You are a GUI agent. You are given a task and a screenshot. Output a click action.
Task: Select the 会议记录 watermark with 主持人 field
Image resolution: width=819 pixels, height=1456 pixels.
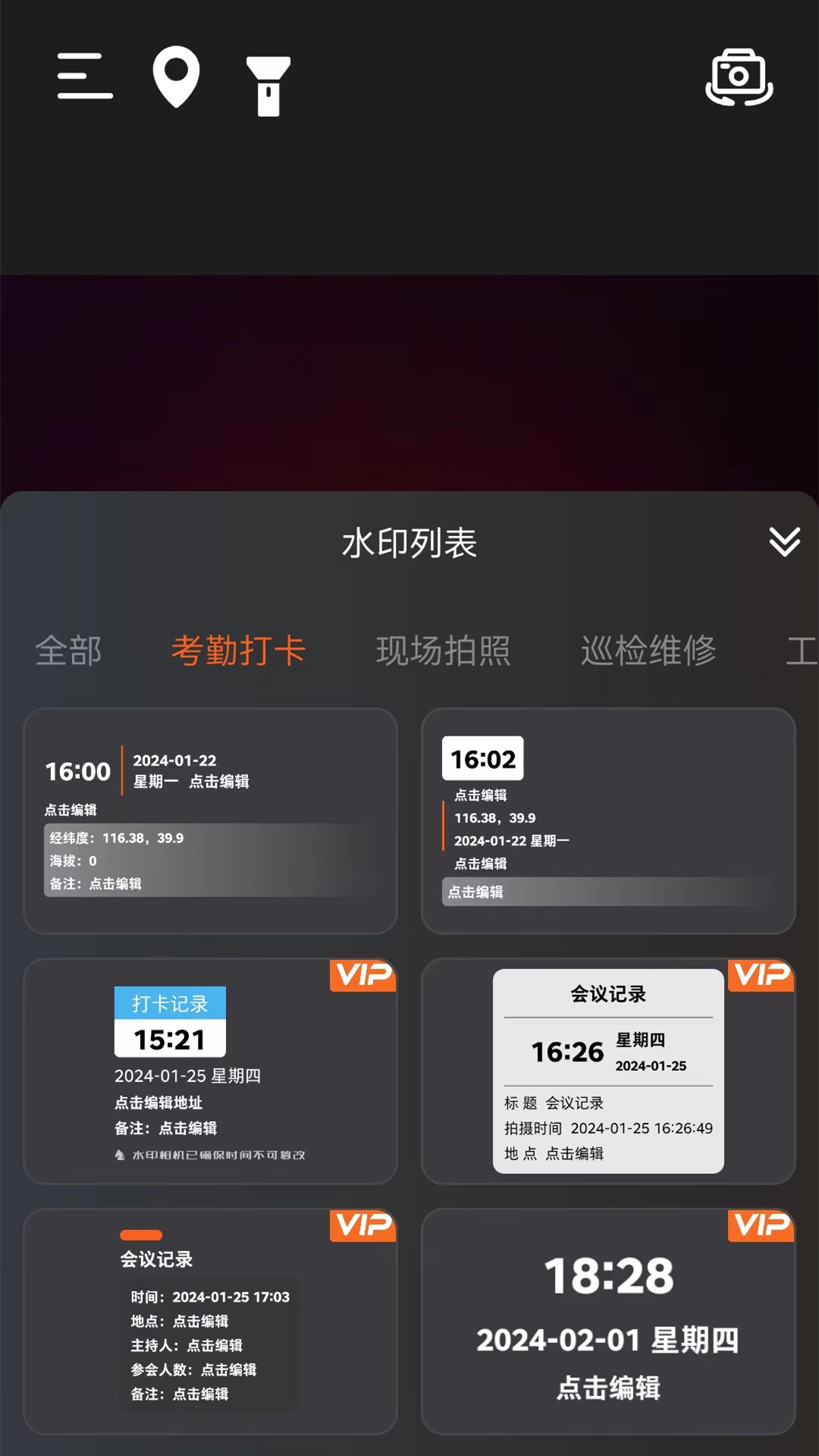tap(211, 1321)
